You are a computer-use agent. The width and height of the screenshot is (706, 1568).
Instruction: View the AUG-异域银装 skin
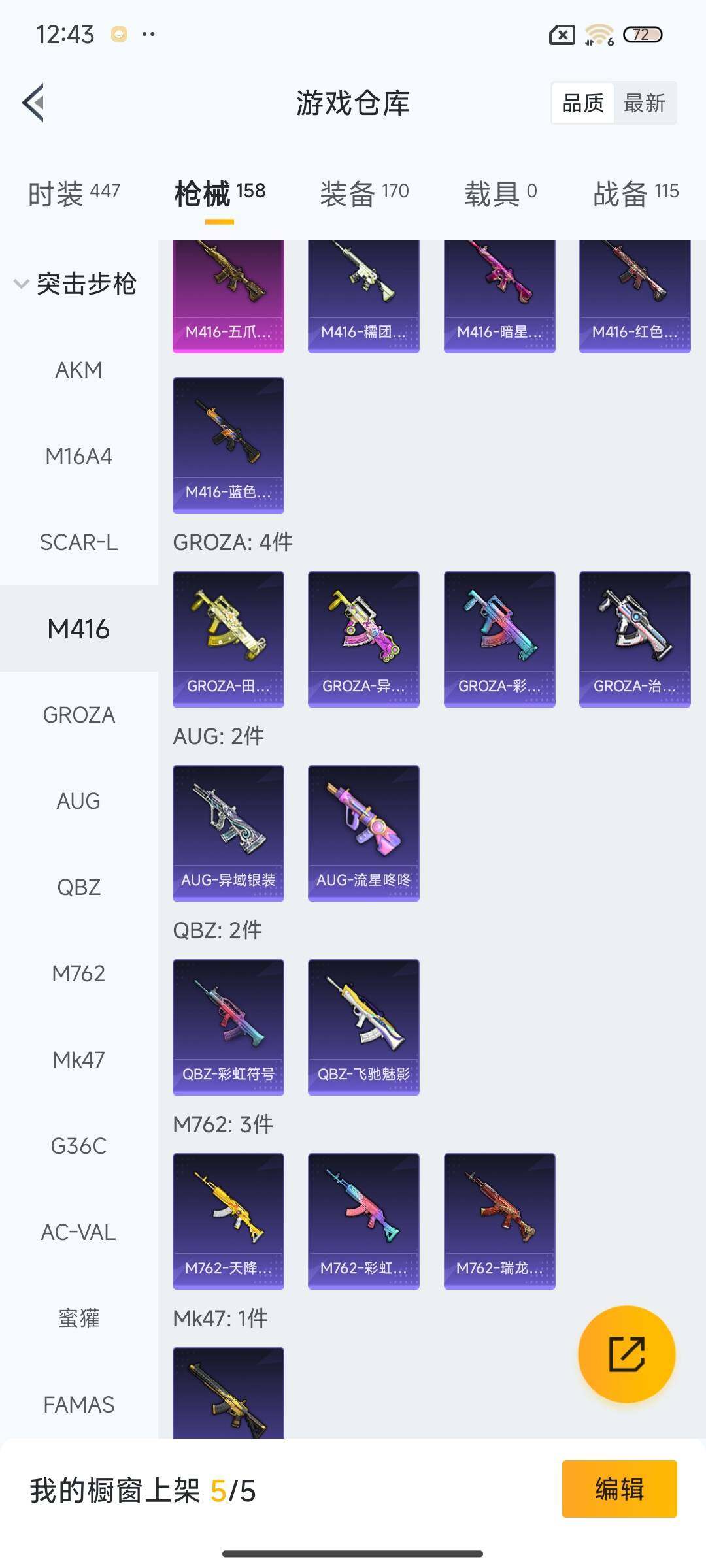coord(228,832)
